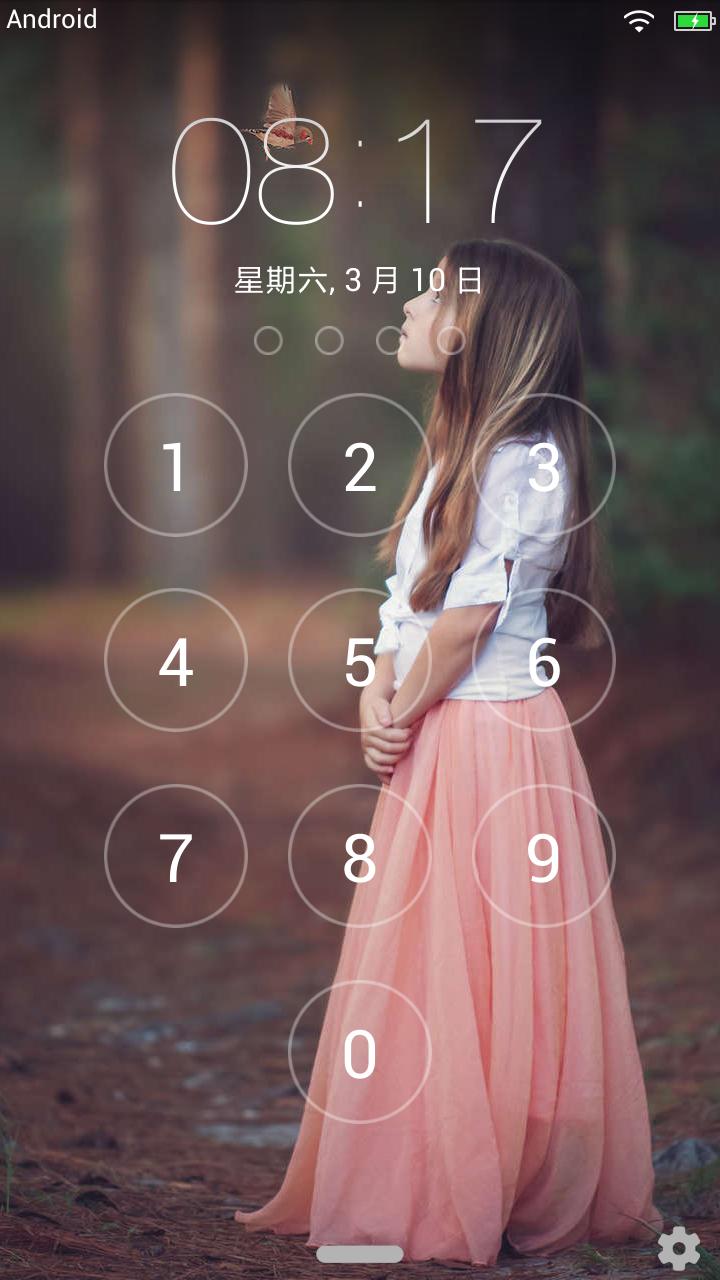Tap the 0 key

[x=360, y=1052]
